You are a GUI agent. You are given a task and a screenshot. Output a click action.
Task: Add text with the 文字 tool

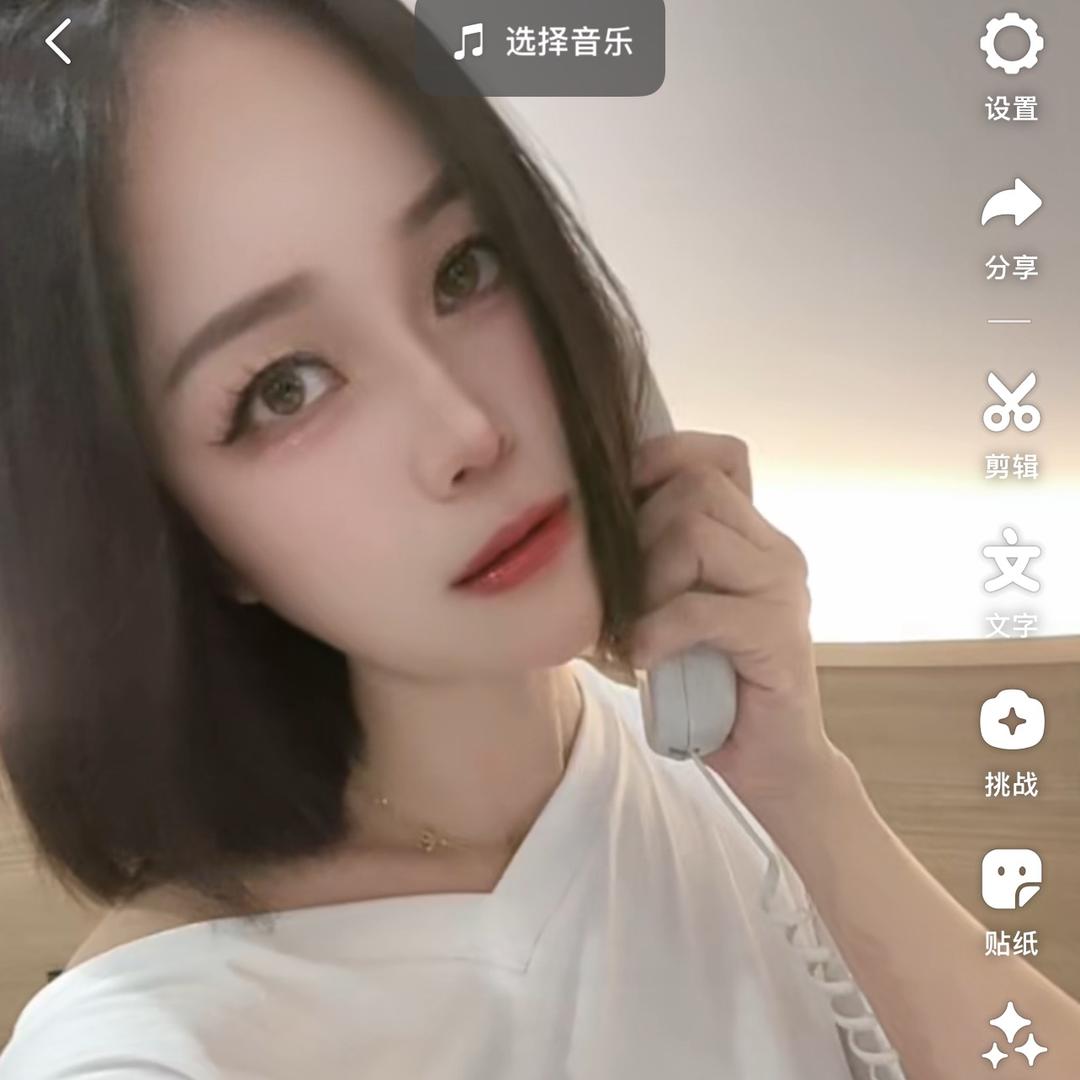coord(1011,563)
